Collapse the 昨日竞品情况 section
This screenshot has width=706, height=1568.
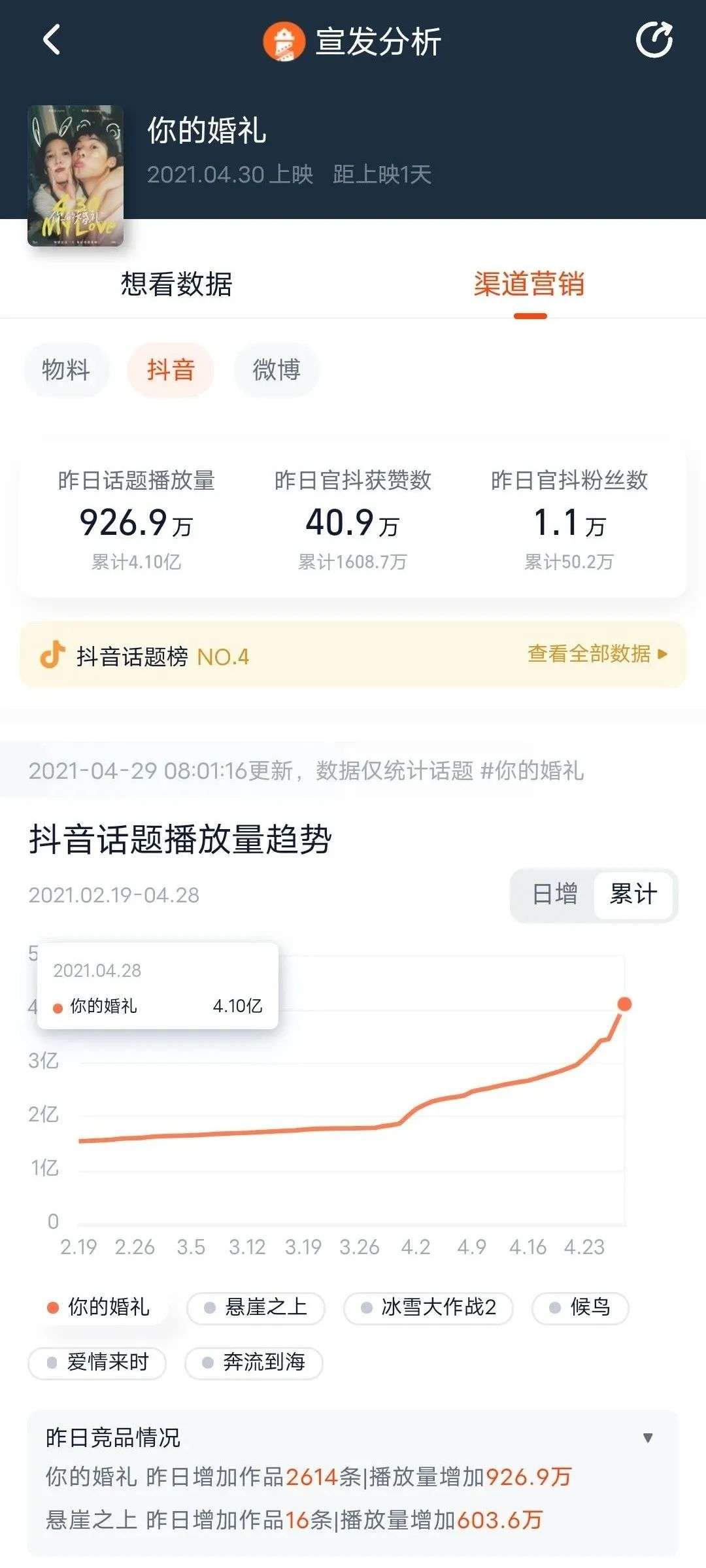(x=648, y=1437)
